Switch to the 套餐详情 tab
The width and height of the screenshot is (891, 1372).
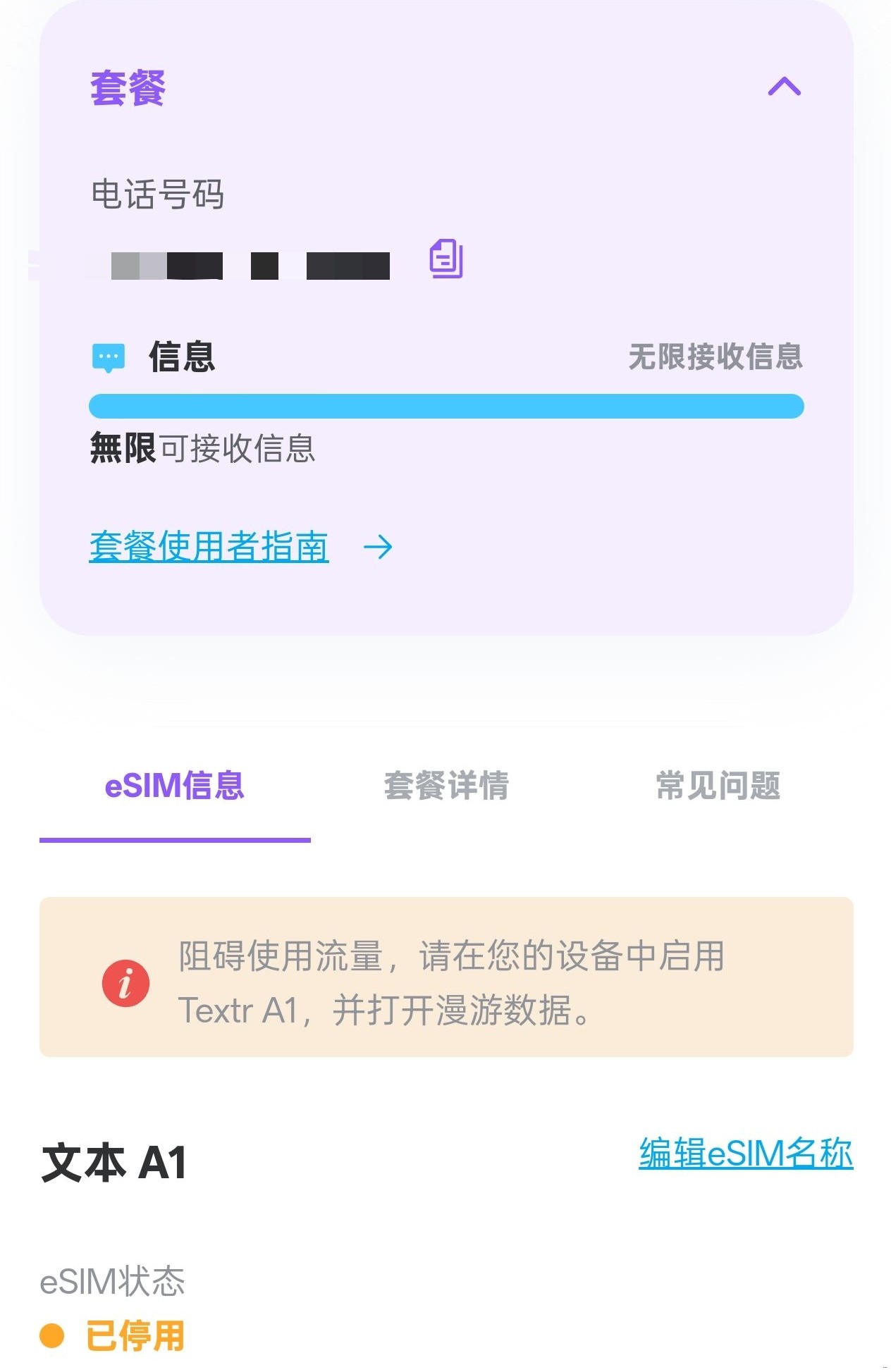(448, 788)
